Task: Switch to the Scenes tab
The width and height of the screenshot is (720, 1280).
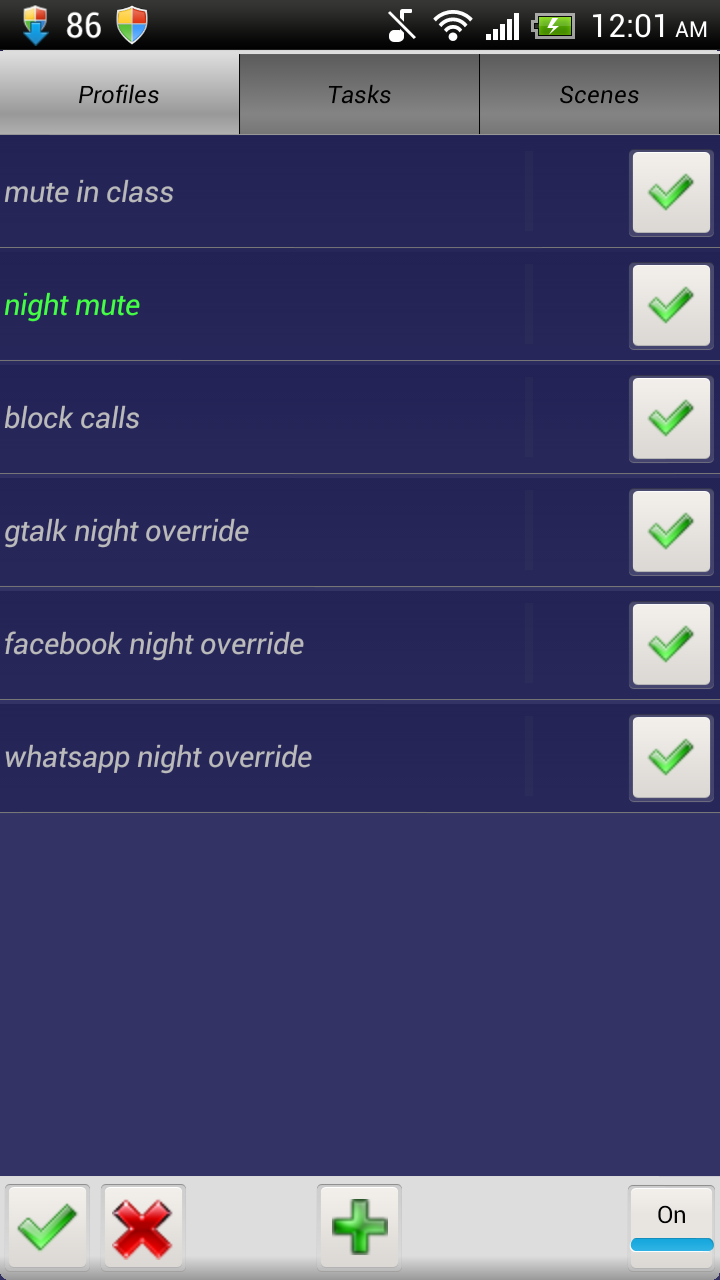Action: tap(599, 95)
